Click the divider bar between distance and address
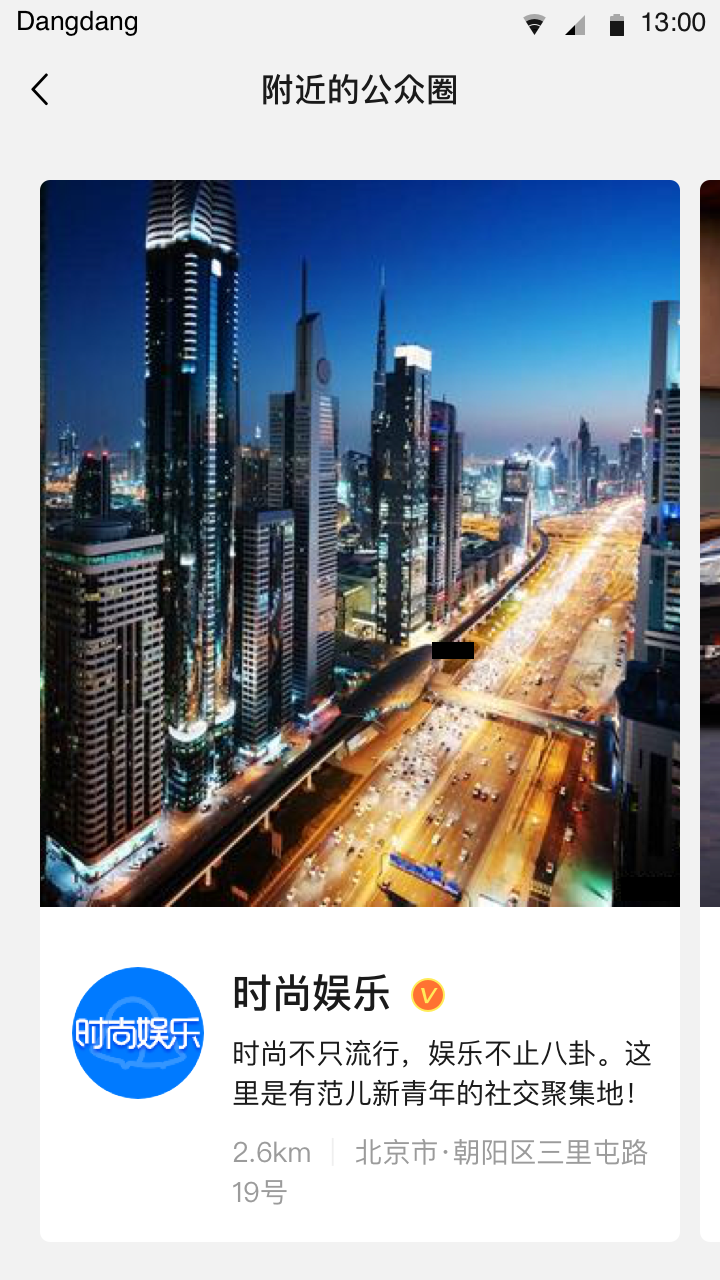 point(331,1151)
